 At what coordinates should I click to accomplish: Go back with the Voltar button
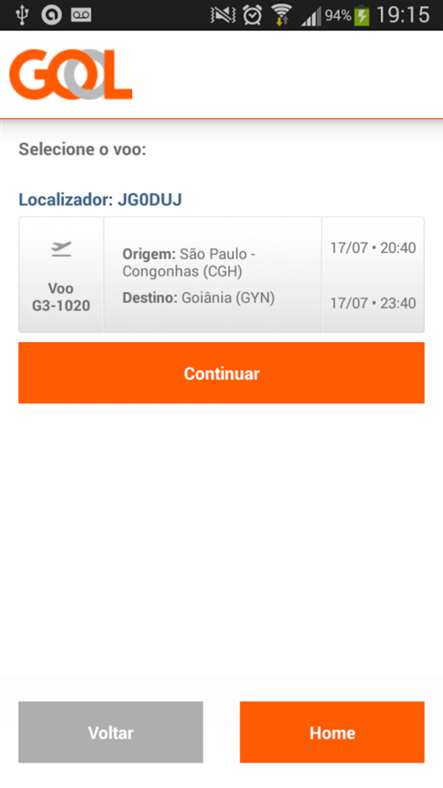coord(111,732)
